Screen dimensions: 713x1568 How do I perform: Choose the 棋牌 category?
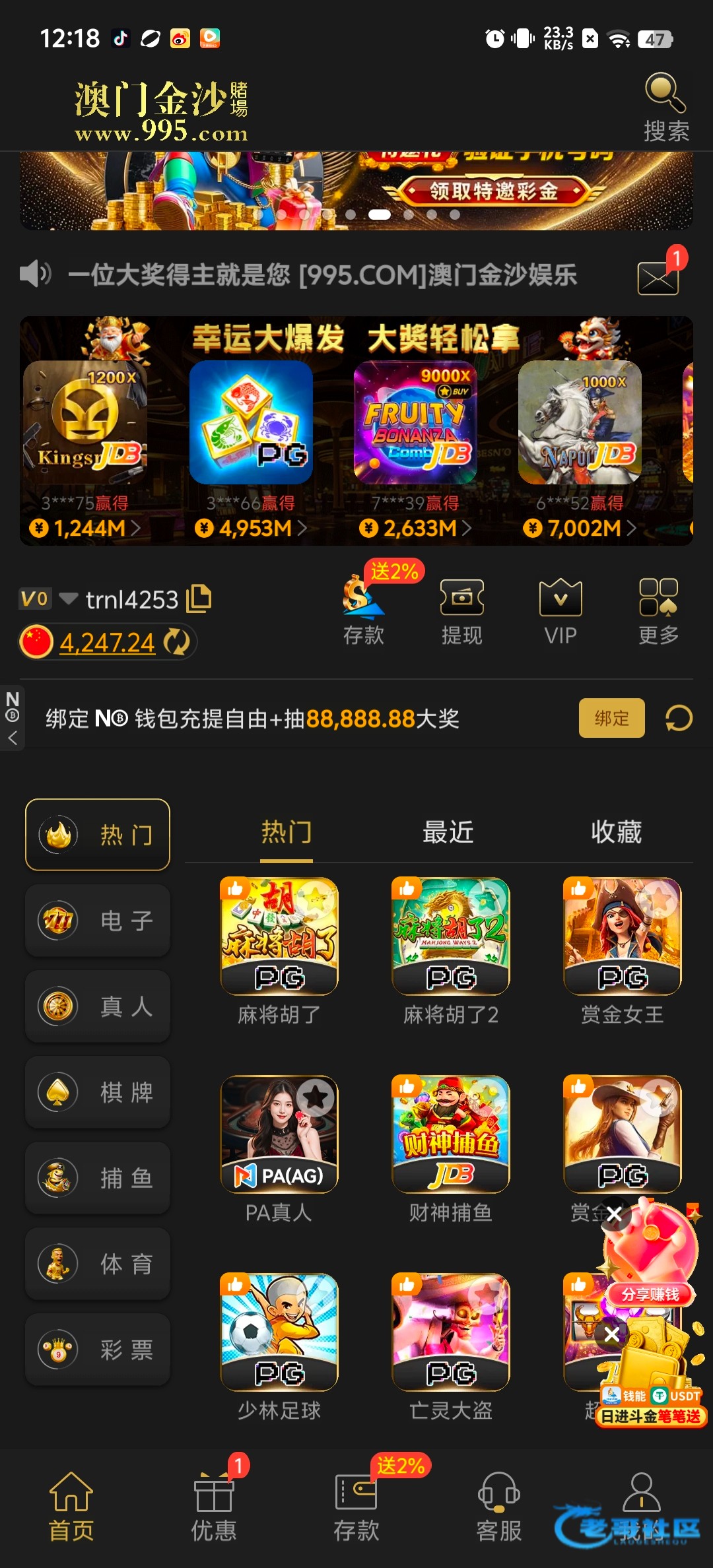point(98,1092)
